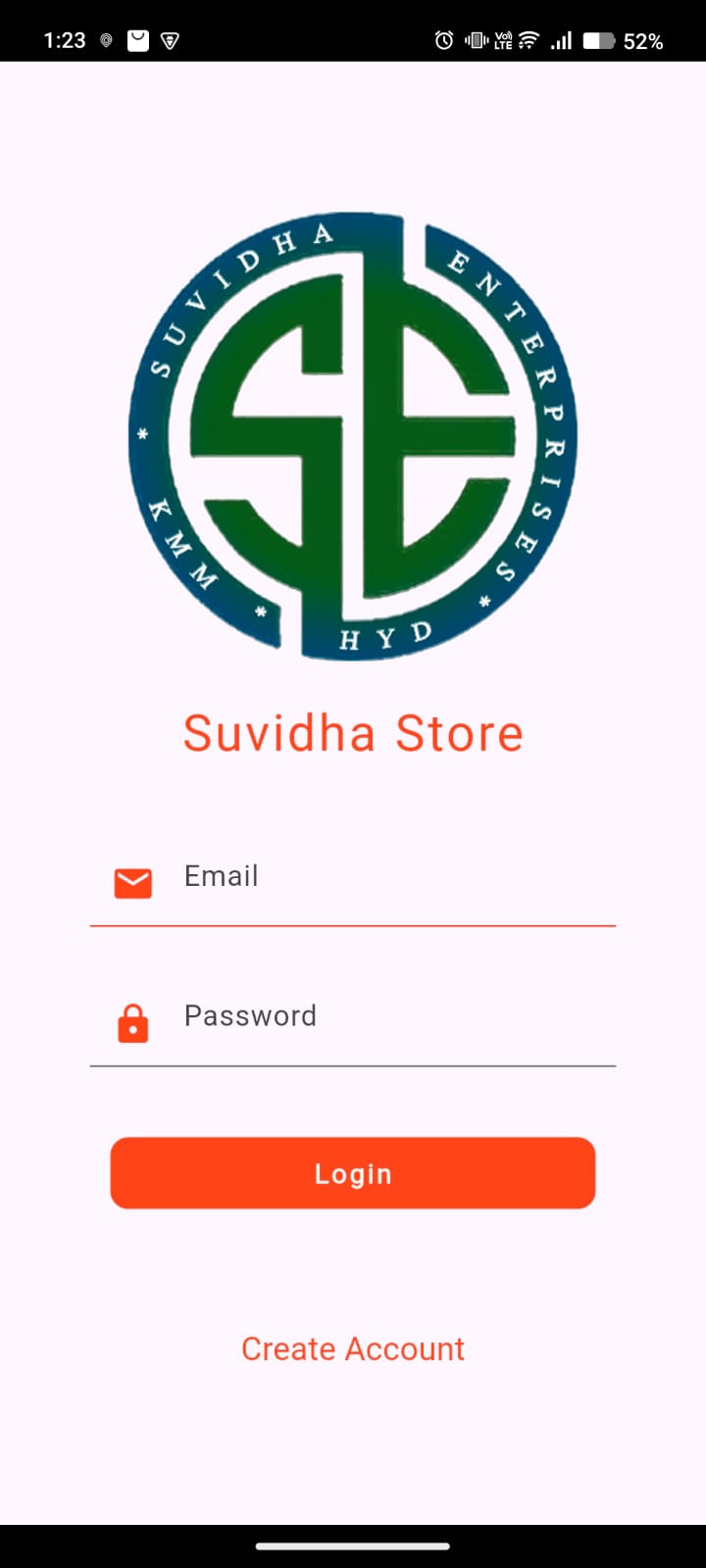Image resolution: width=706 pixels, height=1568 pixels.
Task: Click the alarm clock status bar icon
Action: [443, 40]
